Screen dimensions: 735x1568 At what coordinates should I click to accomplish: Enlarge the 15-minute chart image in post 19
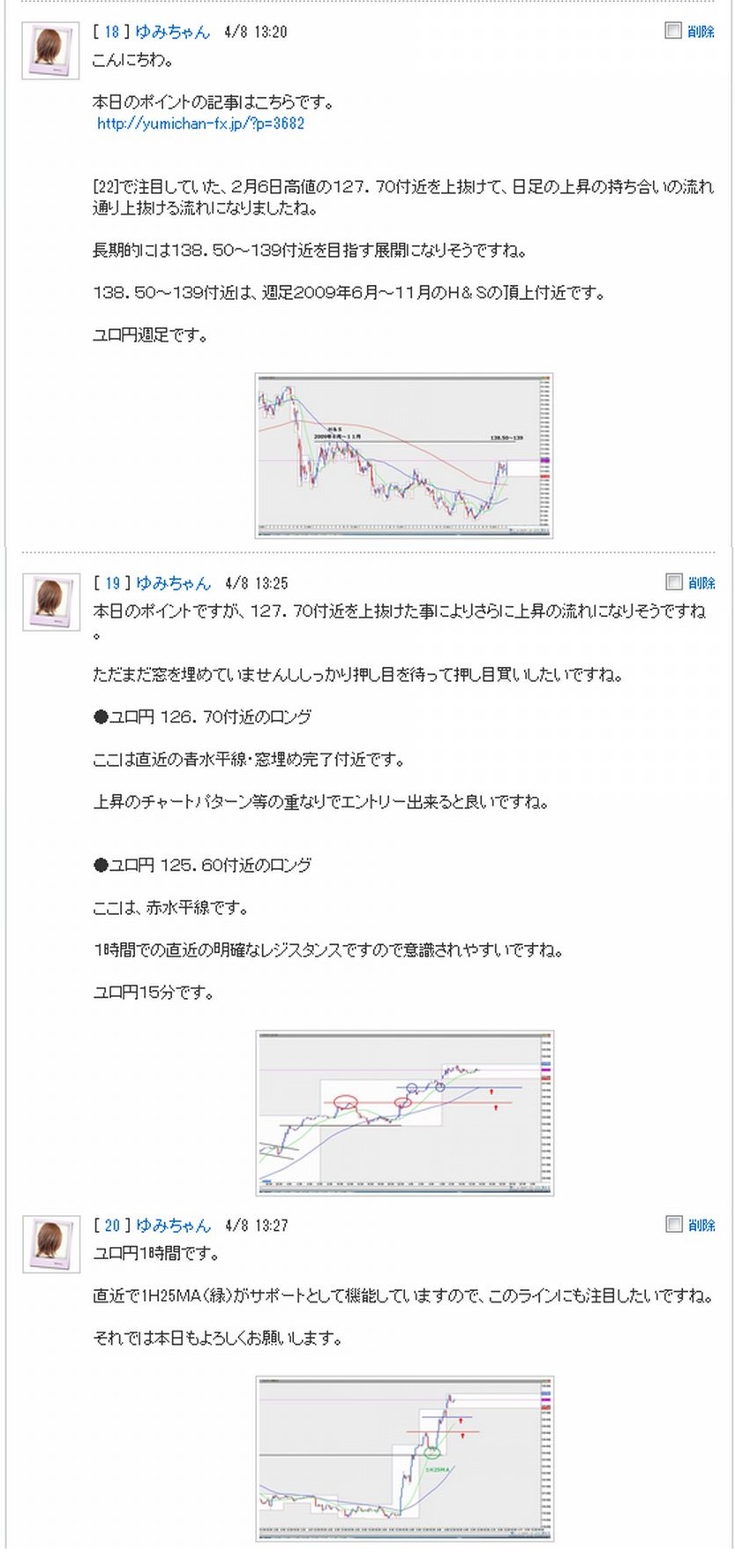404,1113
